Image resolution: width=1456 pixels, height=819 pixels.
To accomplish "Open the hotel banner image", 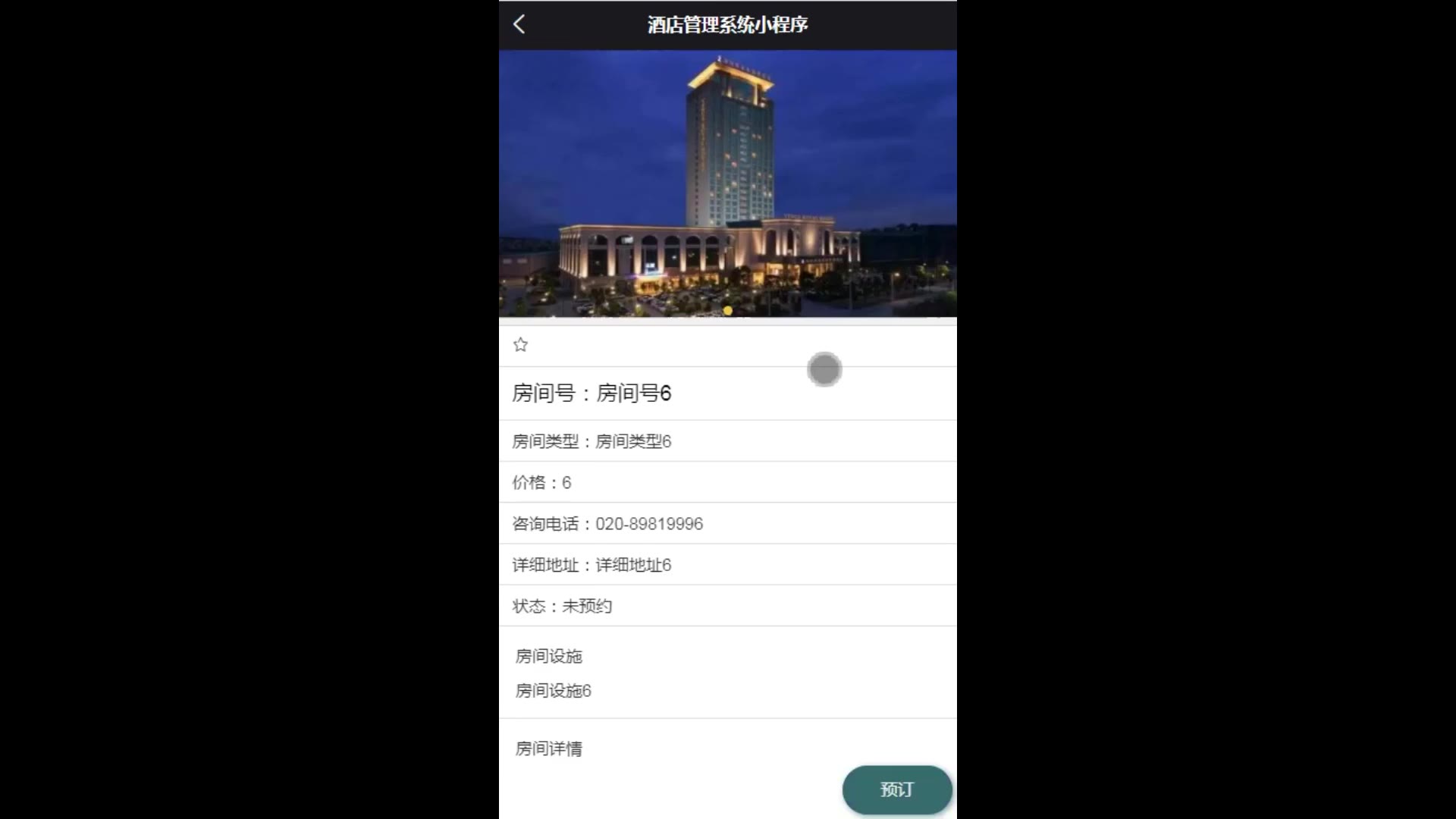I will (x=727, y=184).
